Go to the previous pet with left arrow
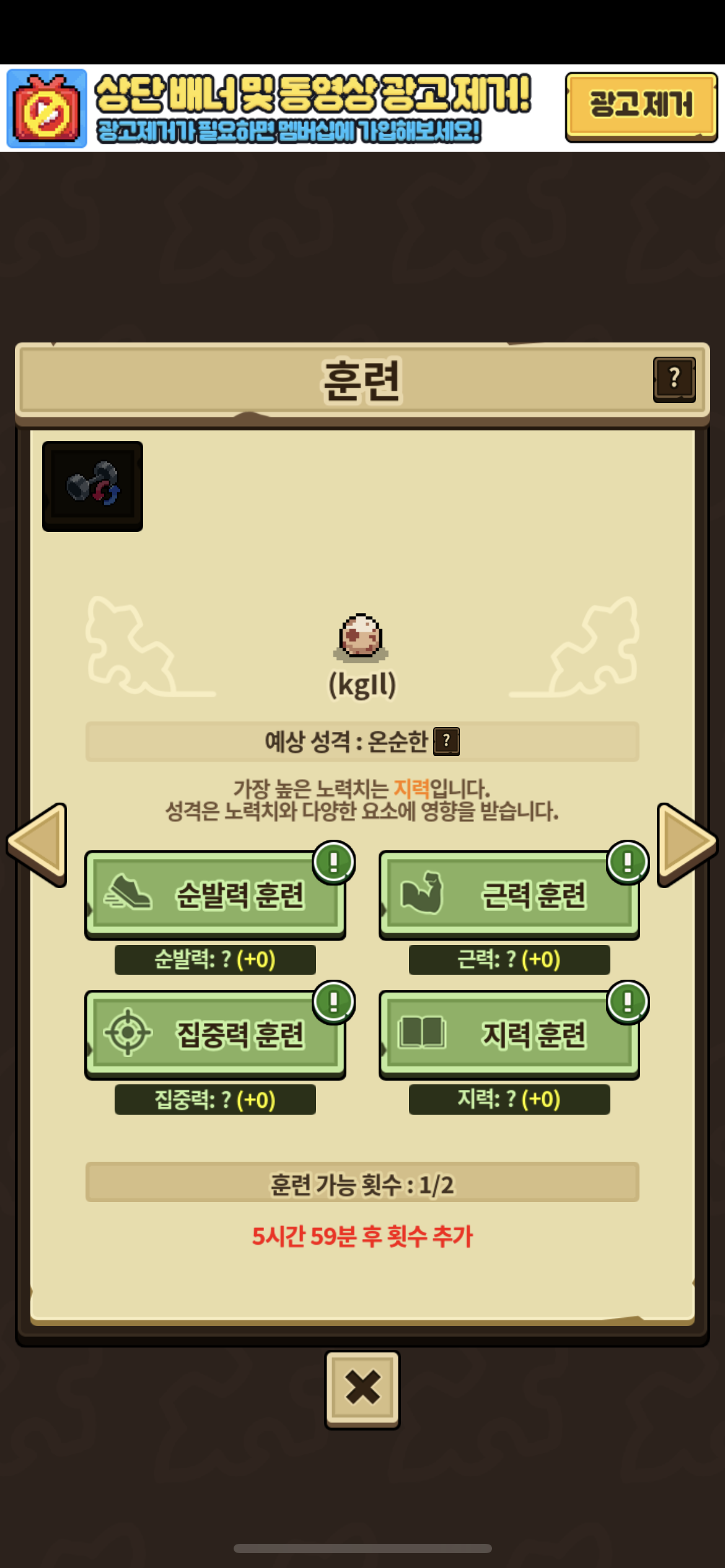Screen dimensions: 725x1568 (x=37, y=843)
